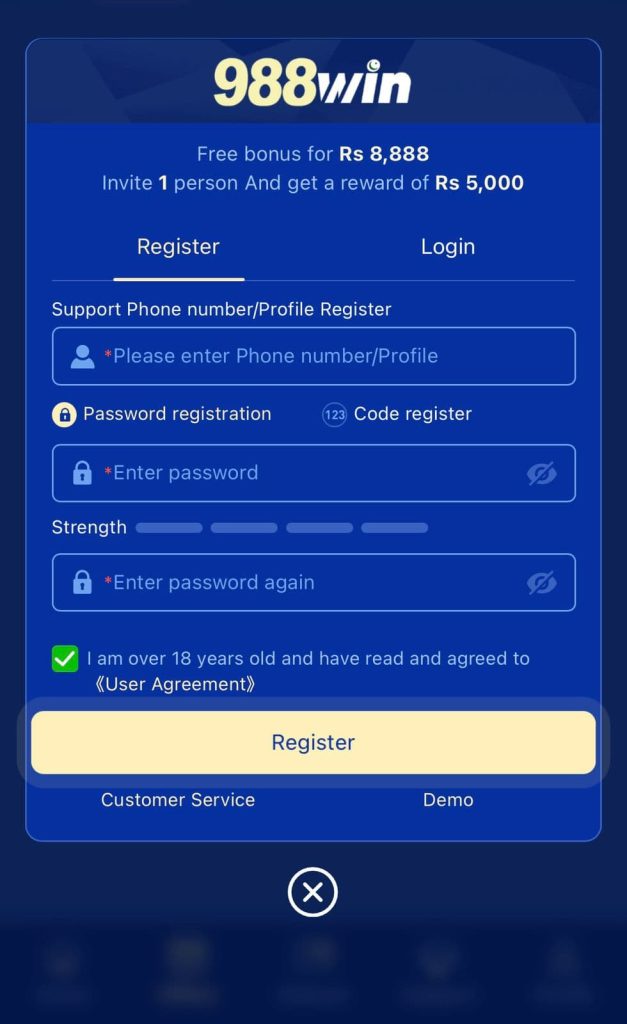Open the Demo option

pyautogui.click(x=448, y=800)
